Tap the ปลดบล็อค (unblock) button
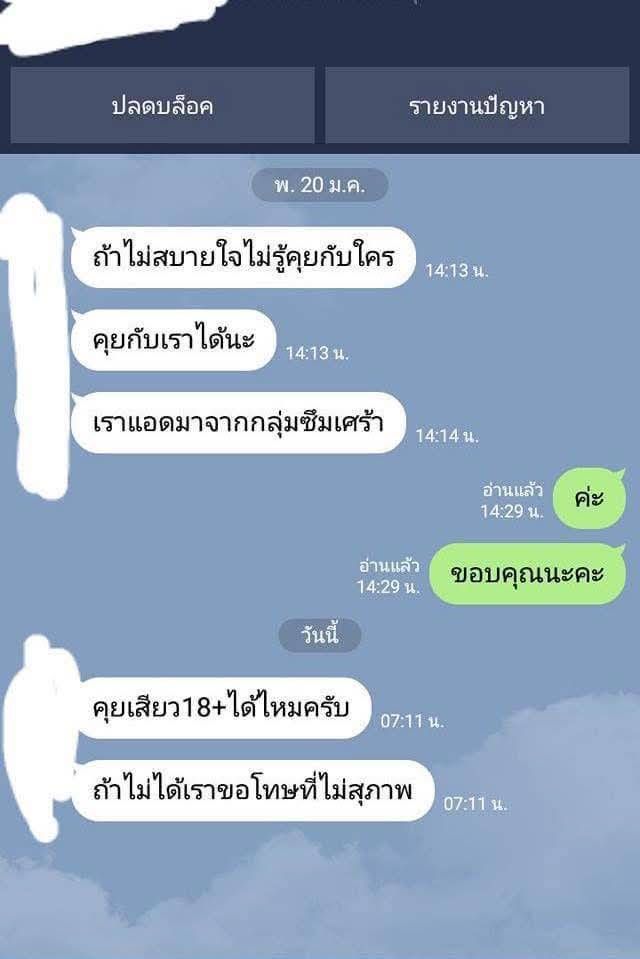640x959 pixels. tap(162, 106)
